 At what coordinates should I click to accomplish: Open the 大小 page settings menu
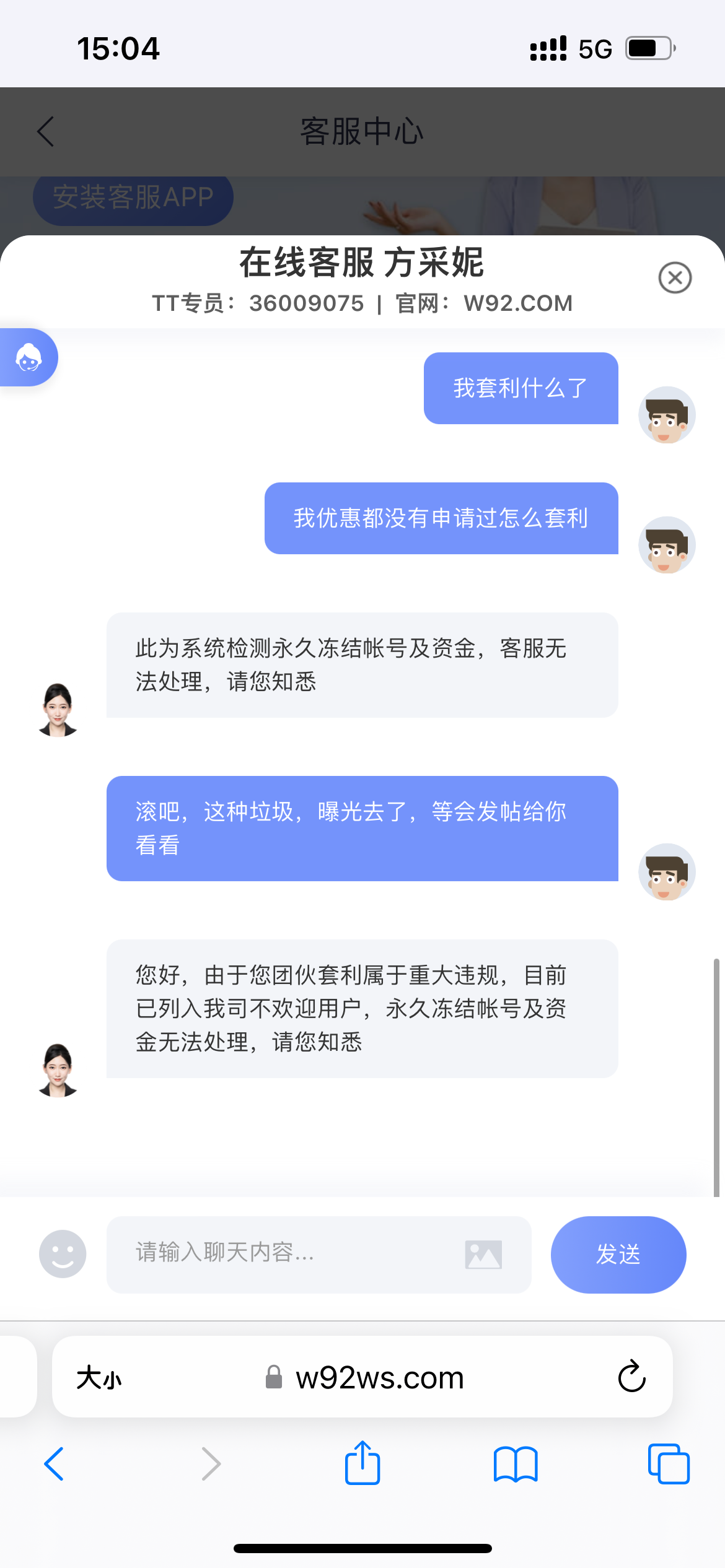click(98, 1377)
